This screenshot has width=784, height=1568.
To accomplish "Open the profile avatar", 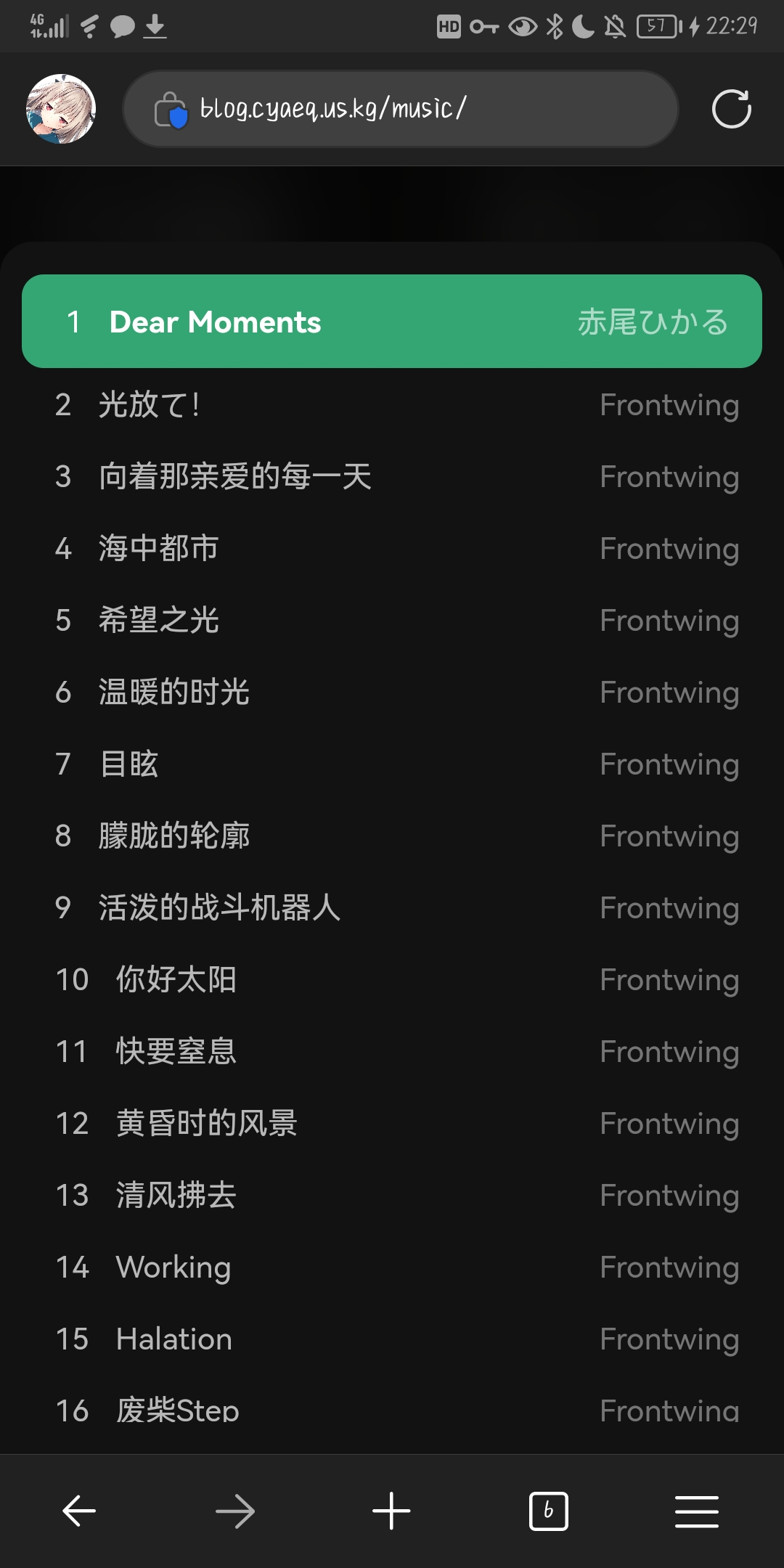I will (x=61, y=109).
